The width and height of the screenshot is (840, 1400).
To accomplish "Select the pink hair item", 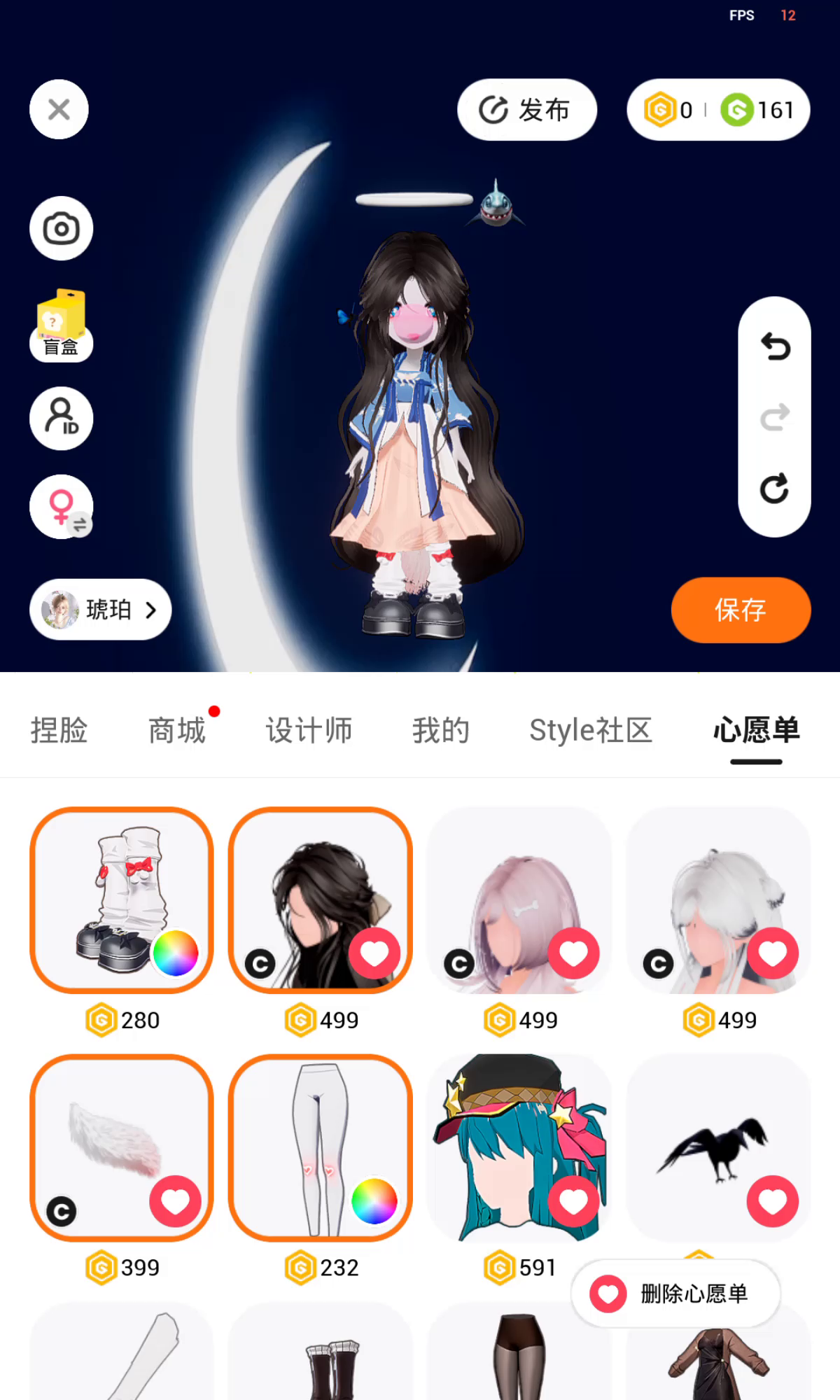I will coord(519,900).
